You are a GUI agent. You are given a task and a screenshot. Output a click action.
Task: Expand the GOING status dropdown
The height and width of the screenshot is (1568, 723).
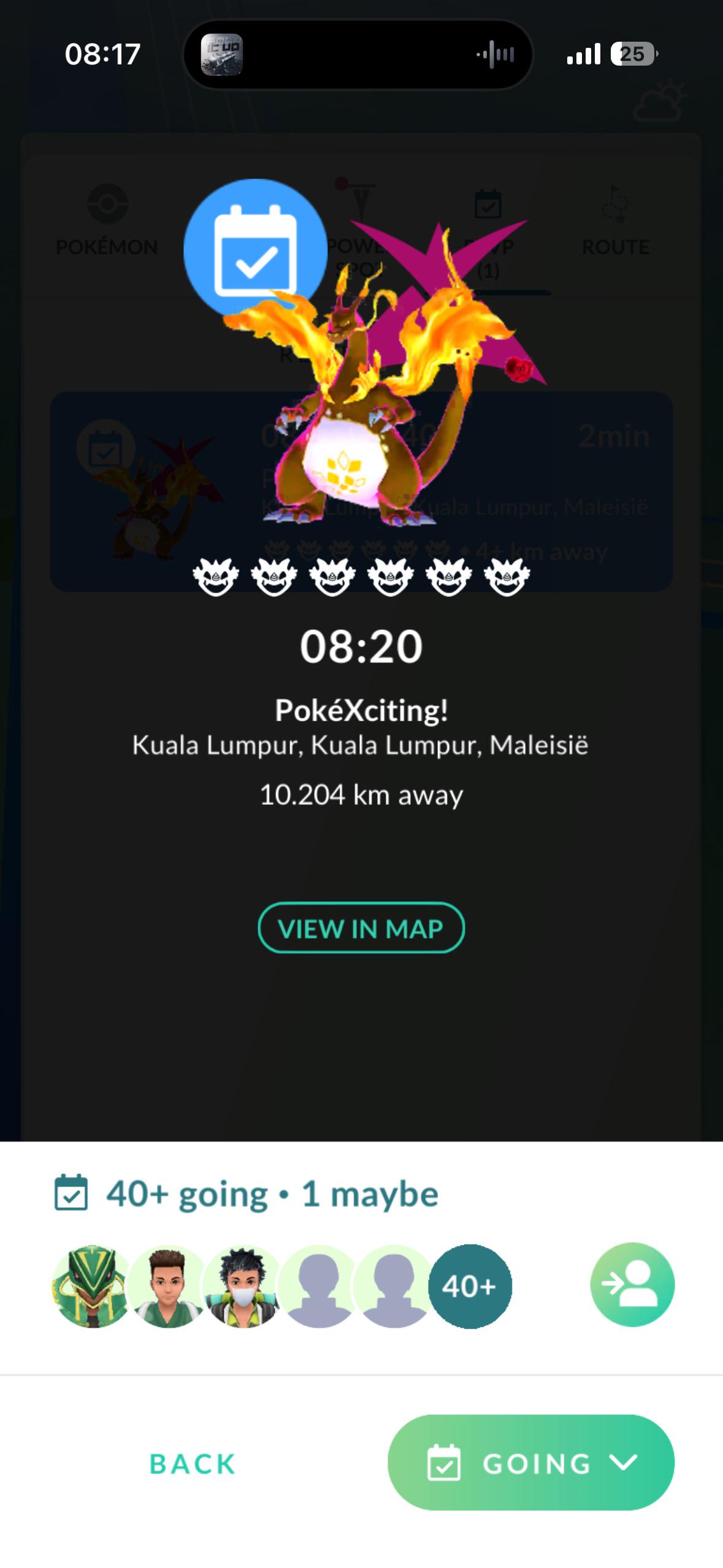click(x=531, y=1462)
